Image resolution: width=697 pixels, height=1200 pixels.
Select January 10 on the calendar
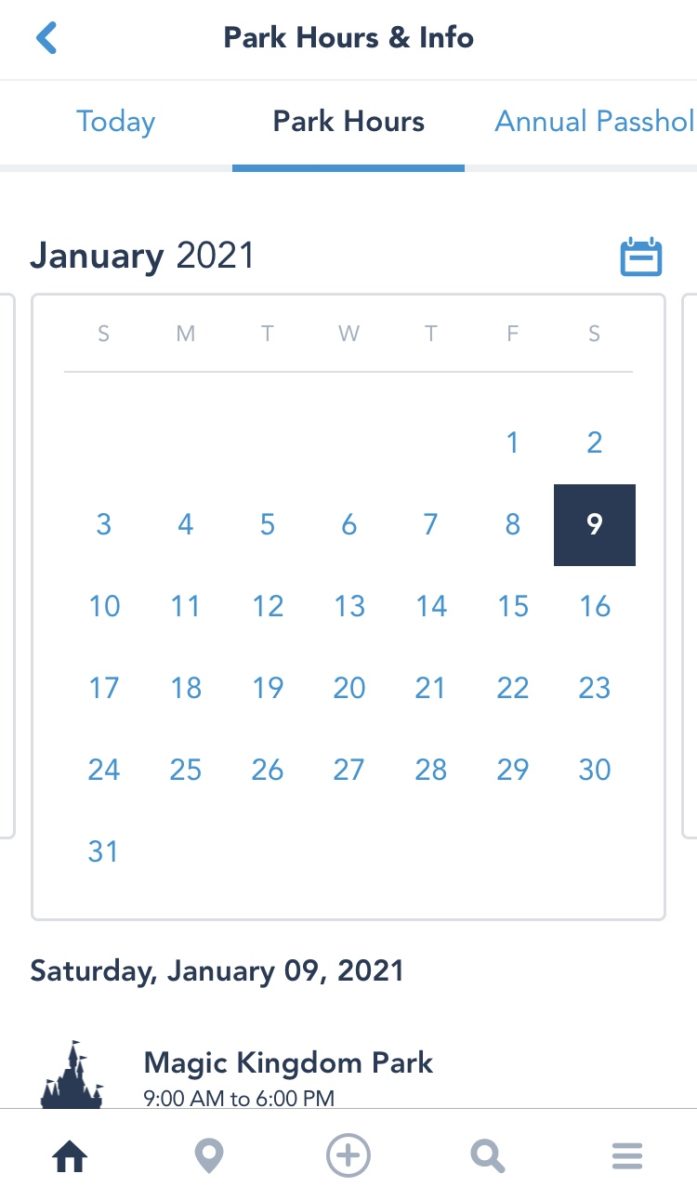click(104, 607)
